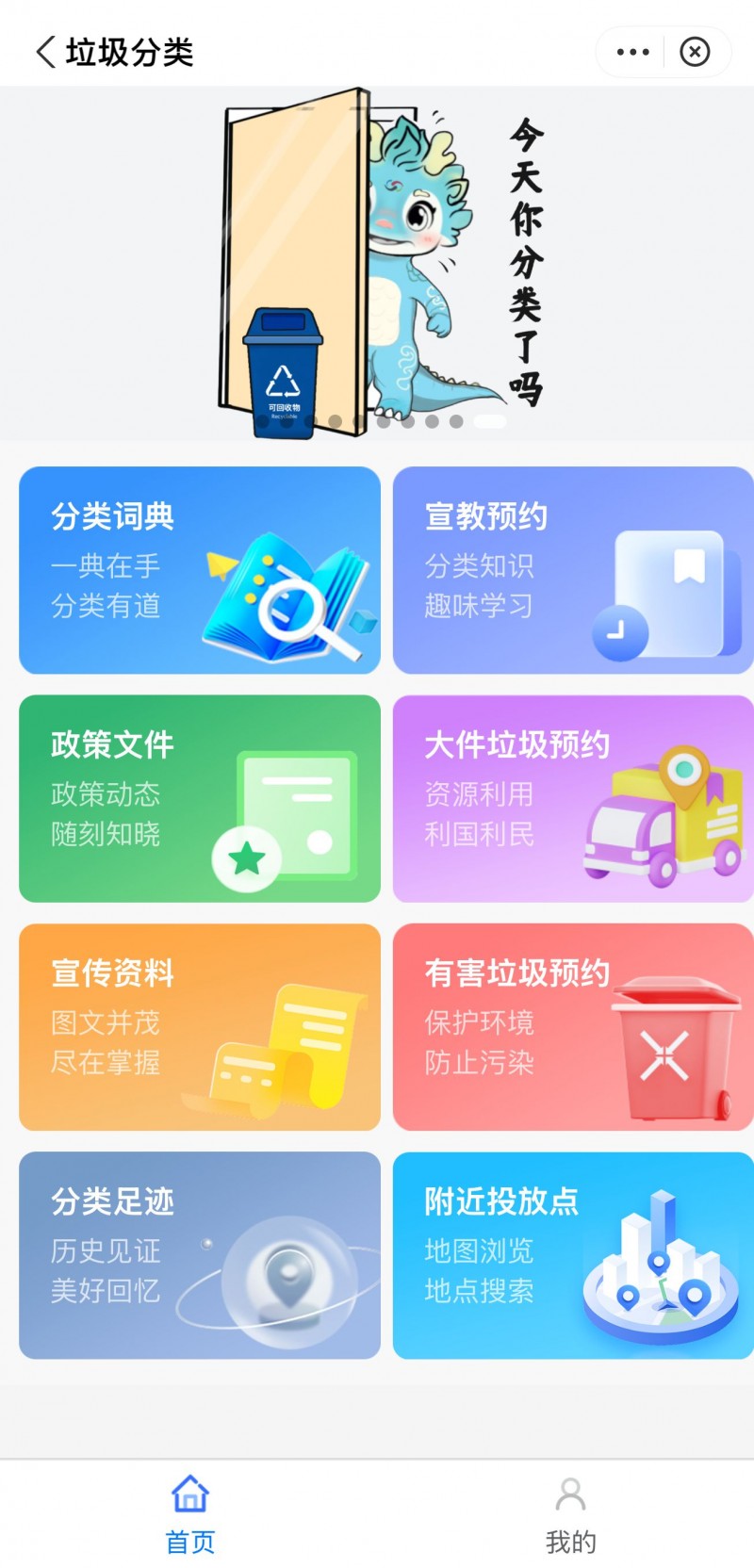The width and height of the screenshot is (754, 1568).
Task: Open the 宣教预约 card
Action: [572, 570]
